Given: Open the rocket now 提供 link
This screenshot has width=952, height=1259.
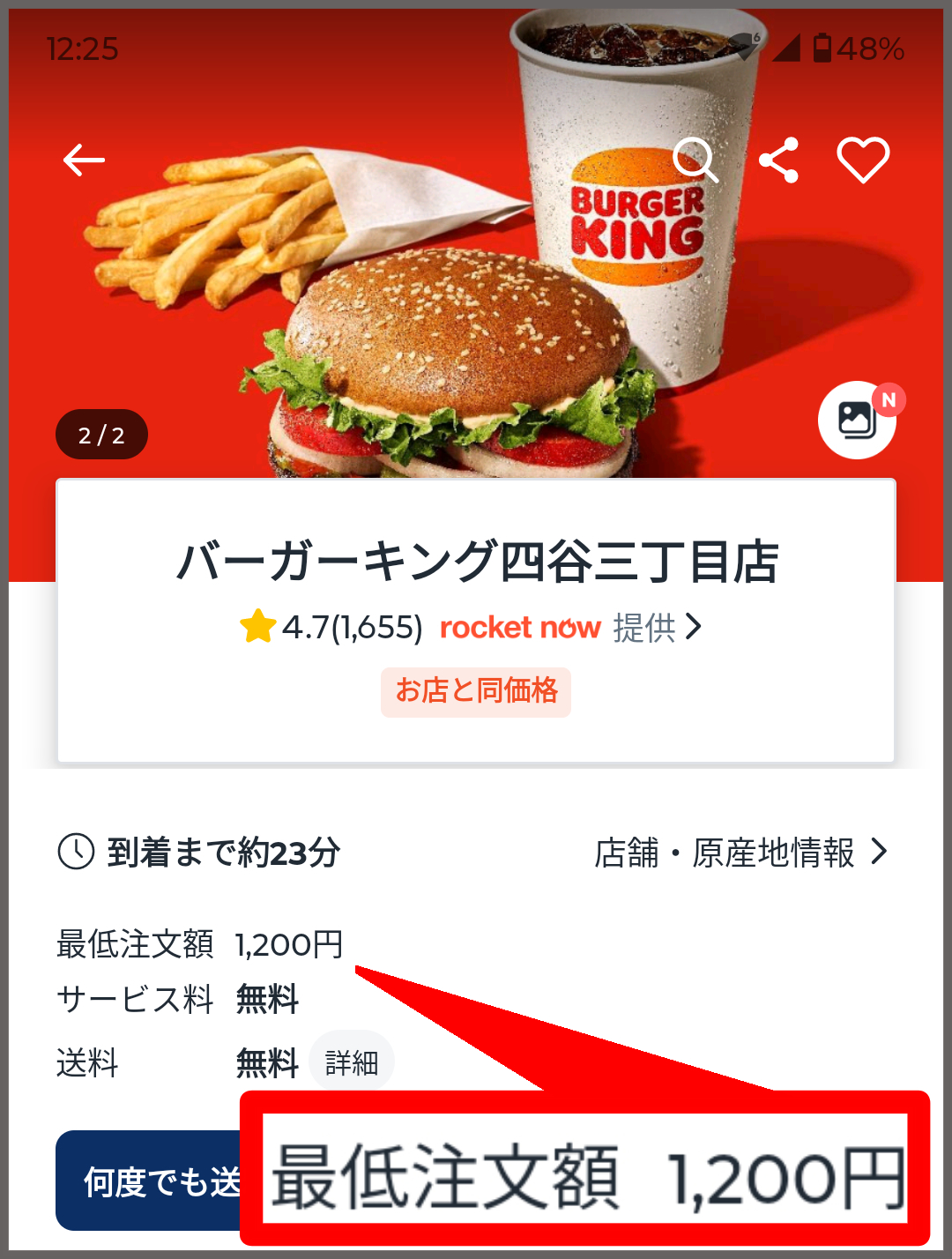Looking at the screenshot, I should click(x=570, y=628).
